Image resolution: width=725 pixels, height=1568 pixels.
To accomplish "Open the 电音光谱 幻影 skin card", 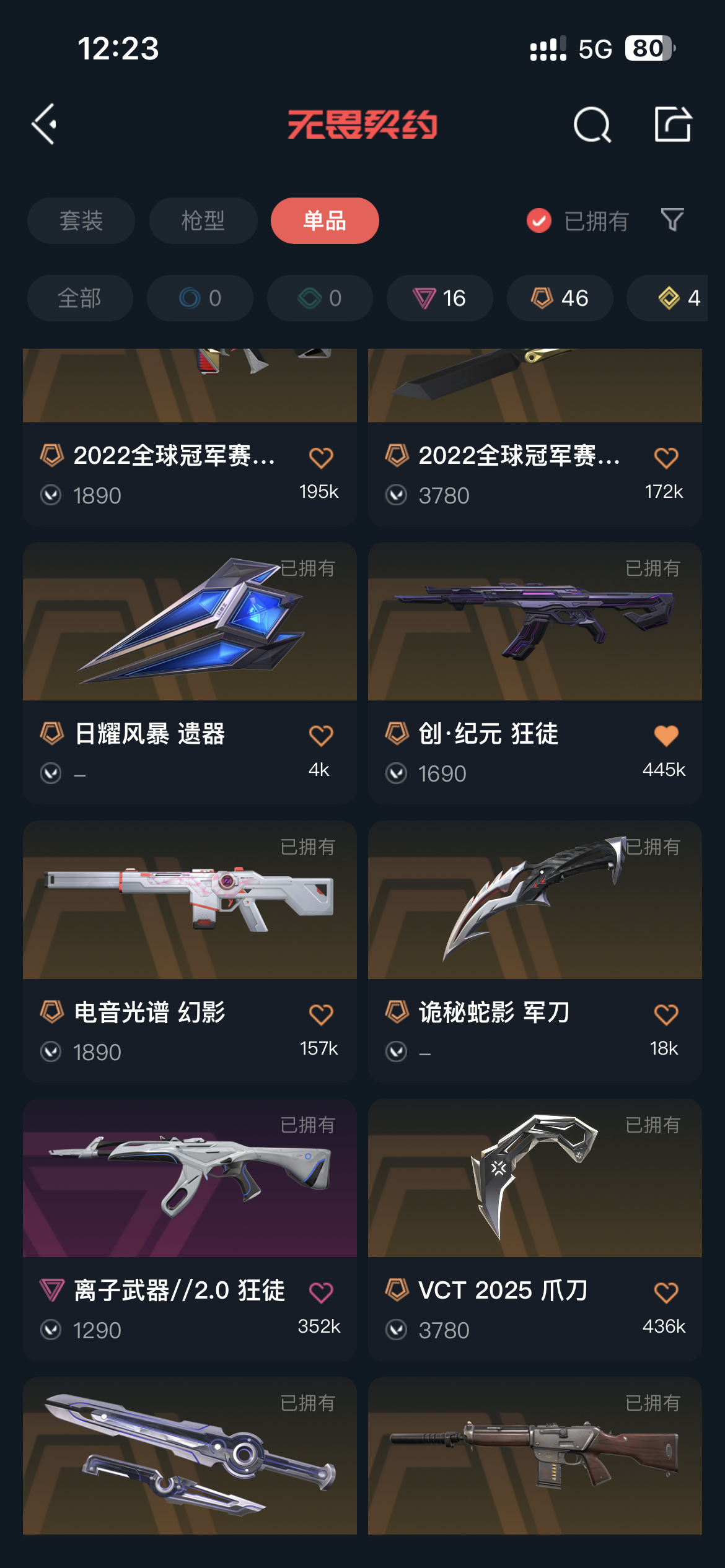I will 190,951.
